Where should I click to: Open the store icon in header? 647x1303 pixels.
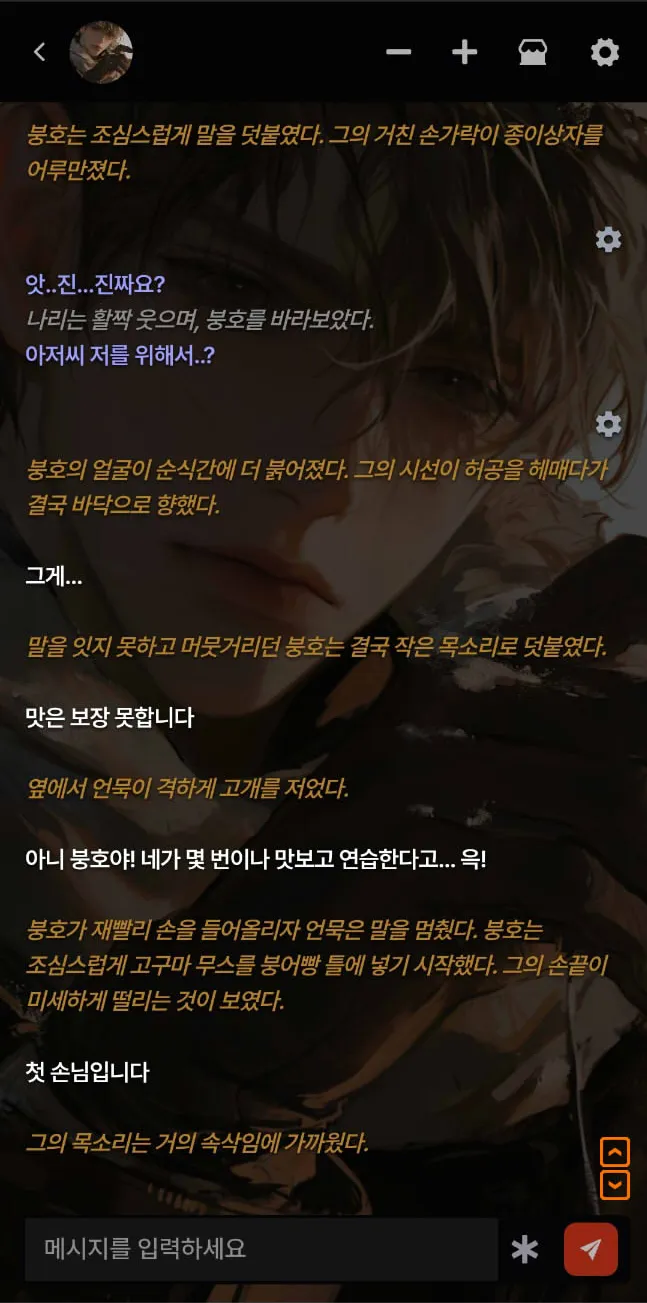tap(533, 52)
